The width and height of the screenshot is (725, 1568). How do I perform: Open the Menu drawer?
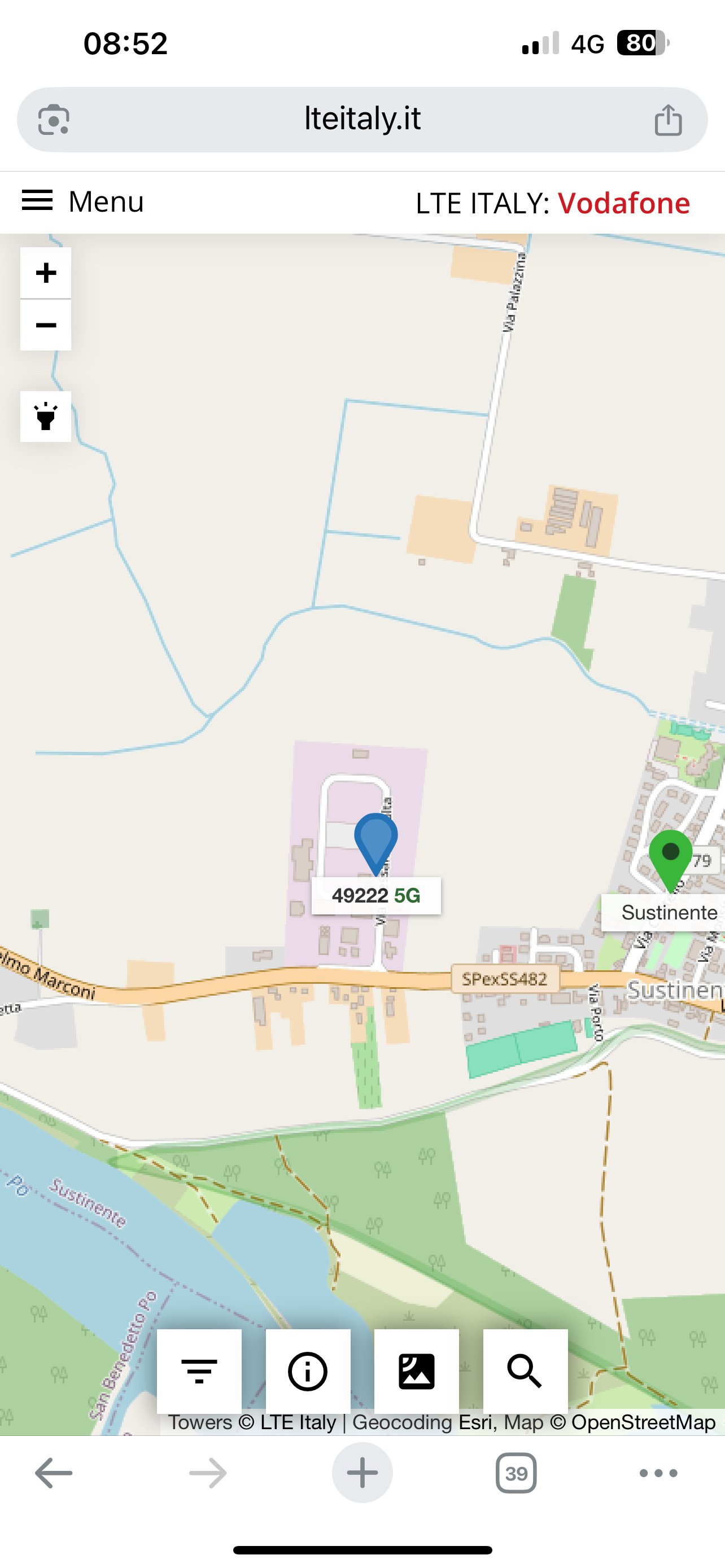(x=83, y=202)
